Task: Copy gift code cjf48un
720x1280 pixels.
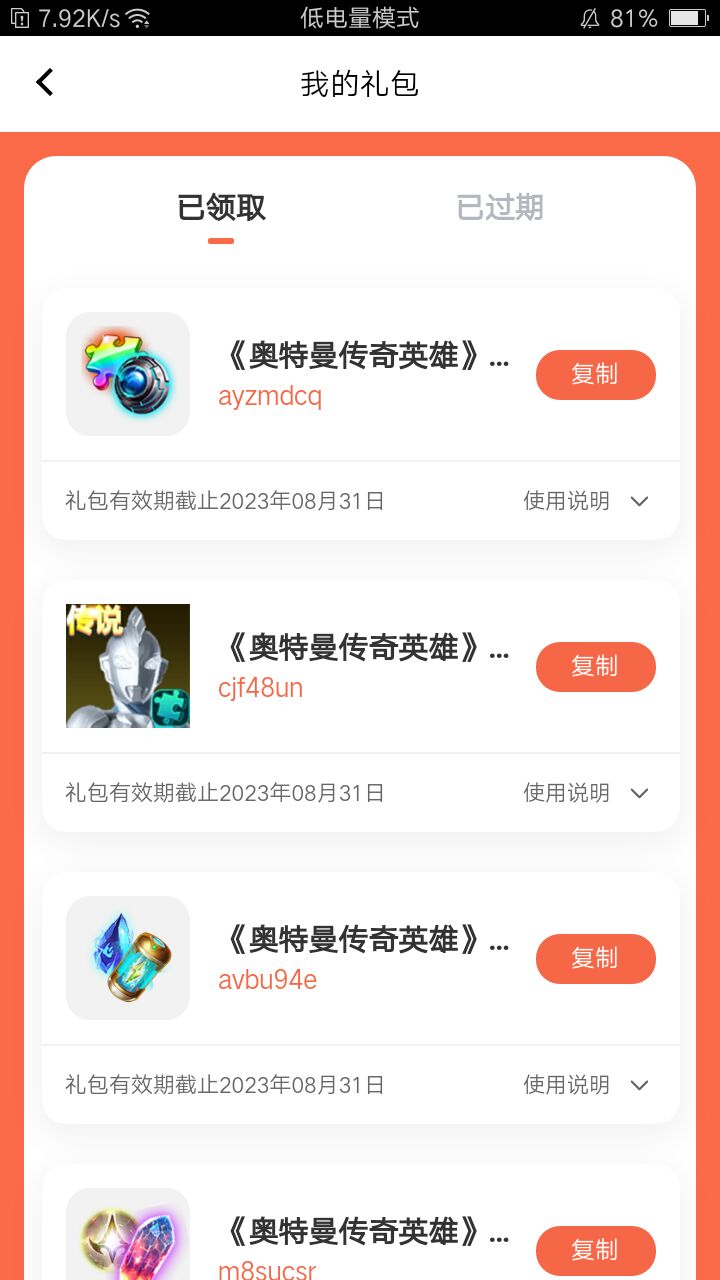Action: (595, 667)
